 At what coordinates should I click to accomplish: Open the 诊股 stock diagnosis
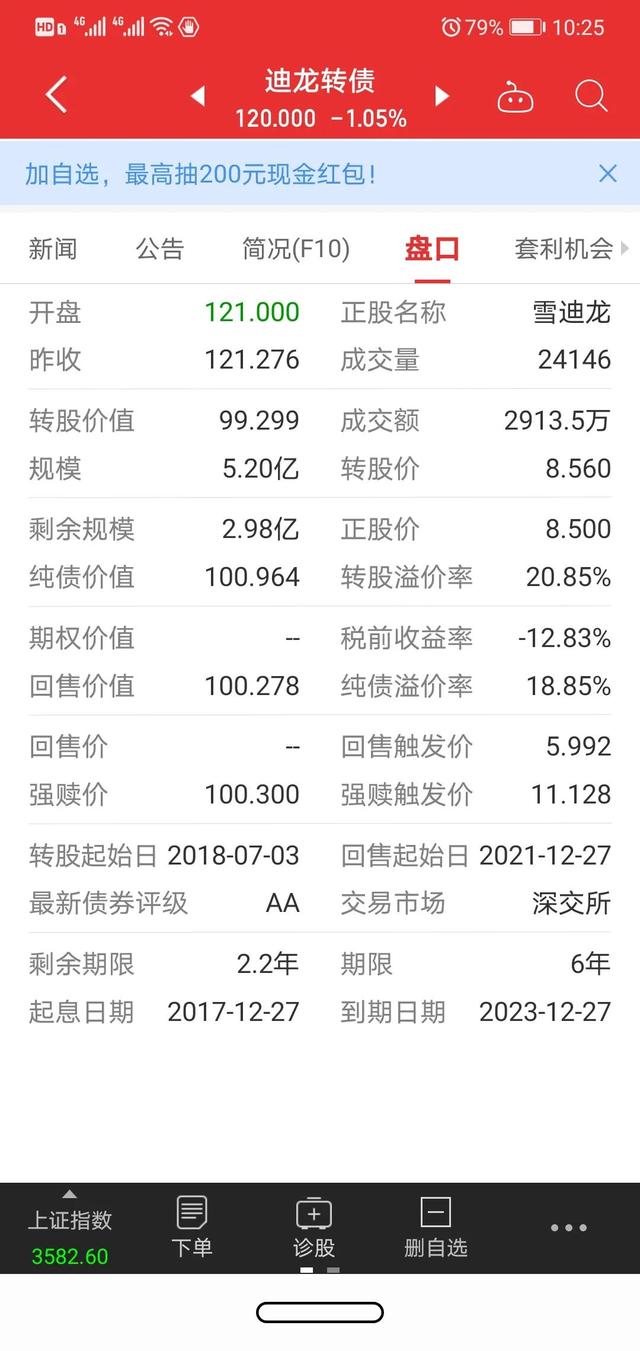pos(314,1228)
